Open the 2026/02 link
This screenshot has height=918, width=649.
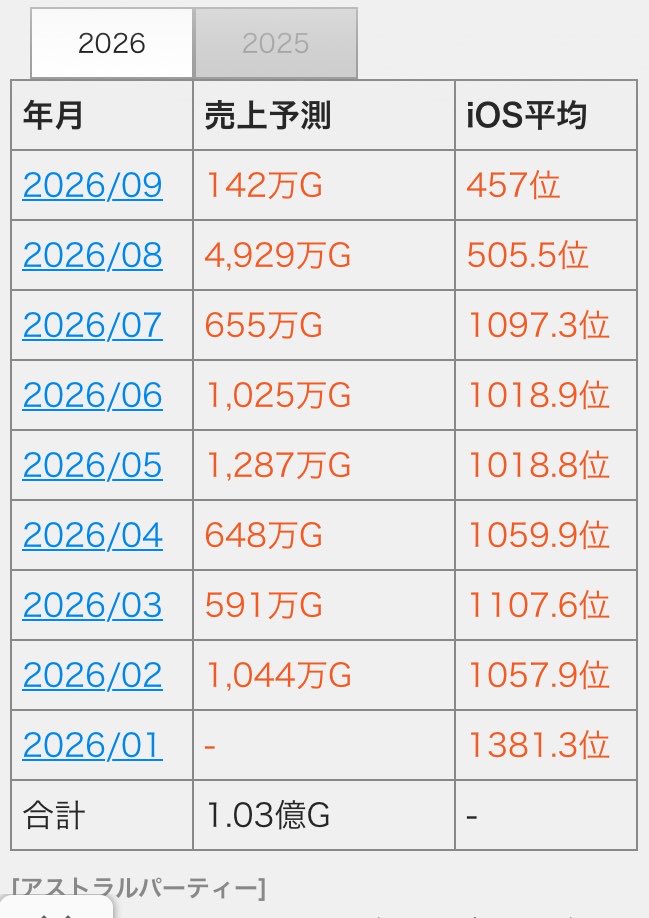pyautogui.click(x=92, y=675)
